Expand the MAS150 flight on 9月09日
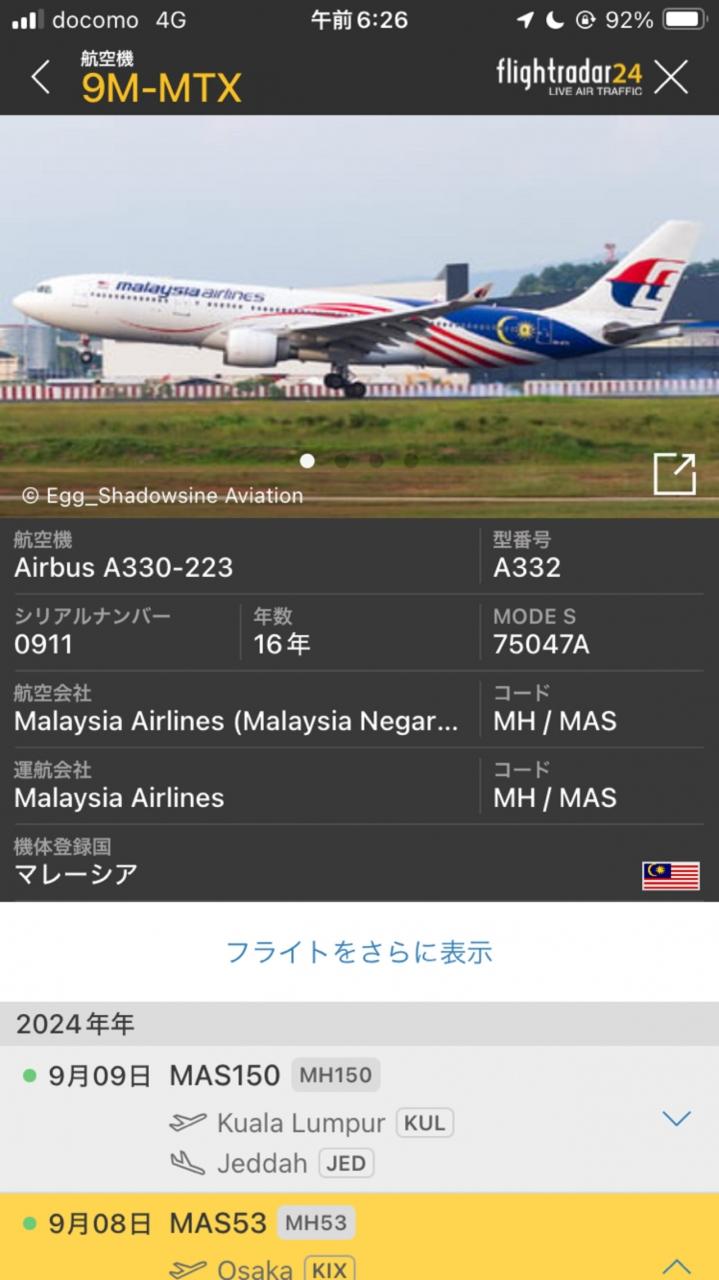This screenshot has height=1280, width=719. tap(677, 1118)
